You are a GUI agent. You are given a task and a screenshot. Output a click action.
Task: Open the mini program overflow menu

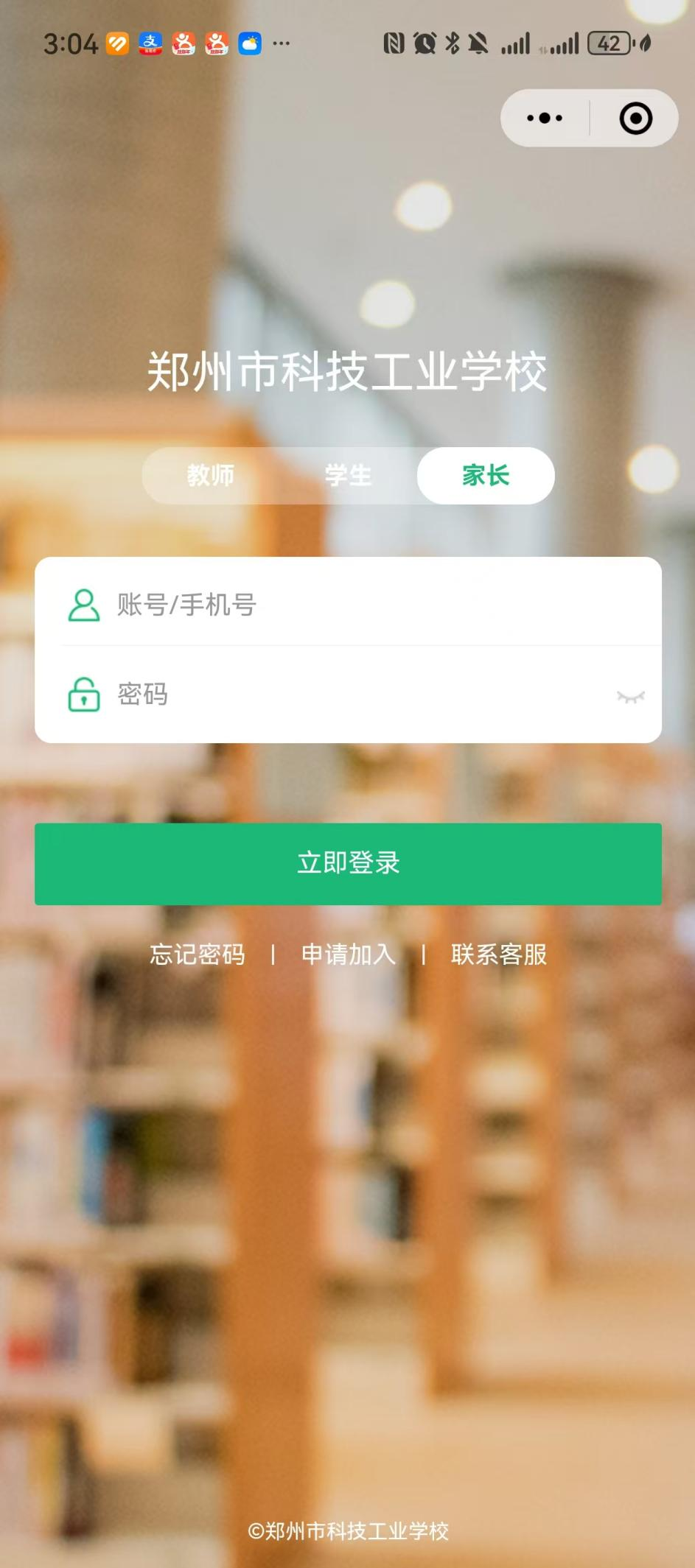[x=545, y=118]
